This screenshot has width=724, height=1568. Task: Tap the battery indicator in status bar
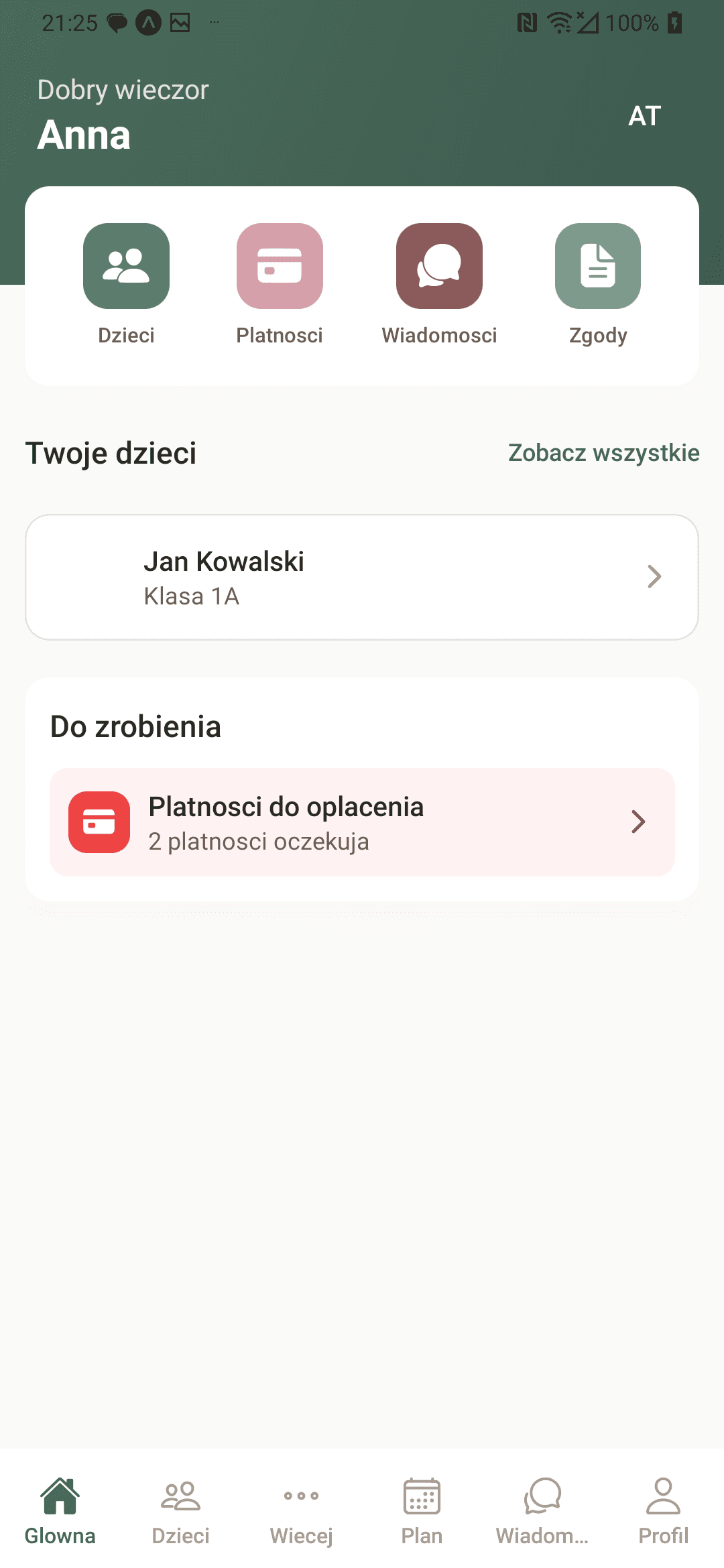674,22
